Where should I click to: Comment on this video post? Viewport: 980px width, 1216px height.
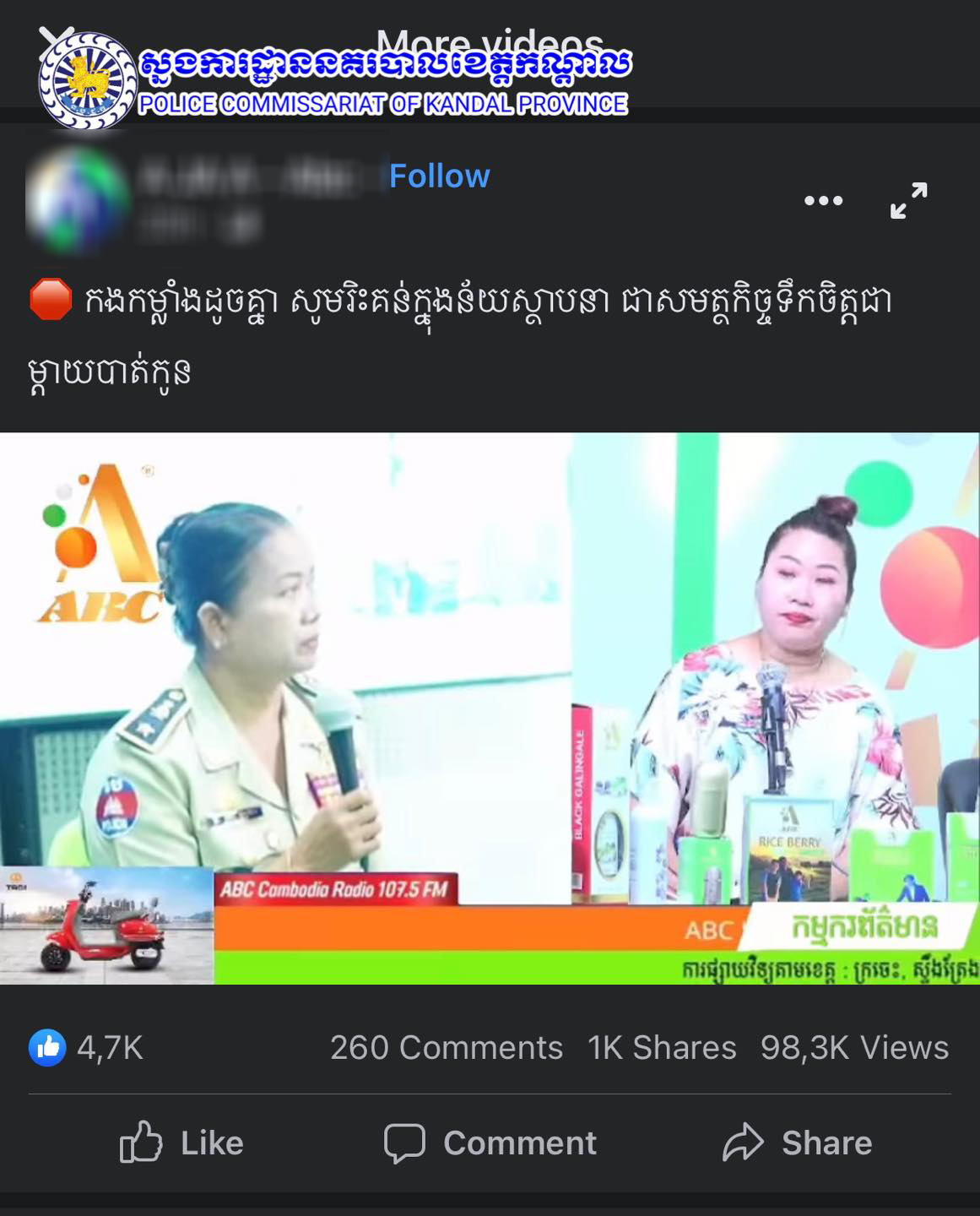pos(490,1143)
